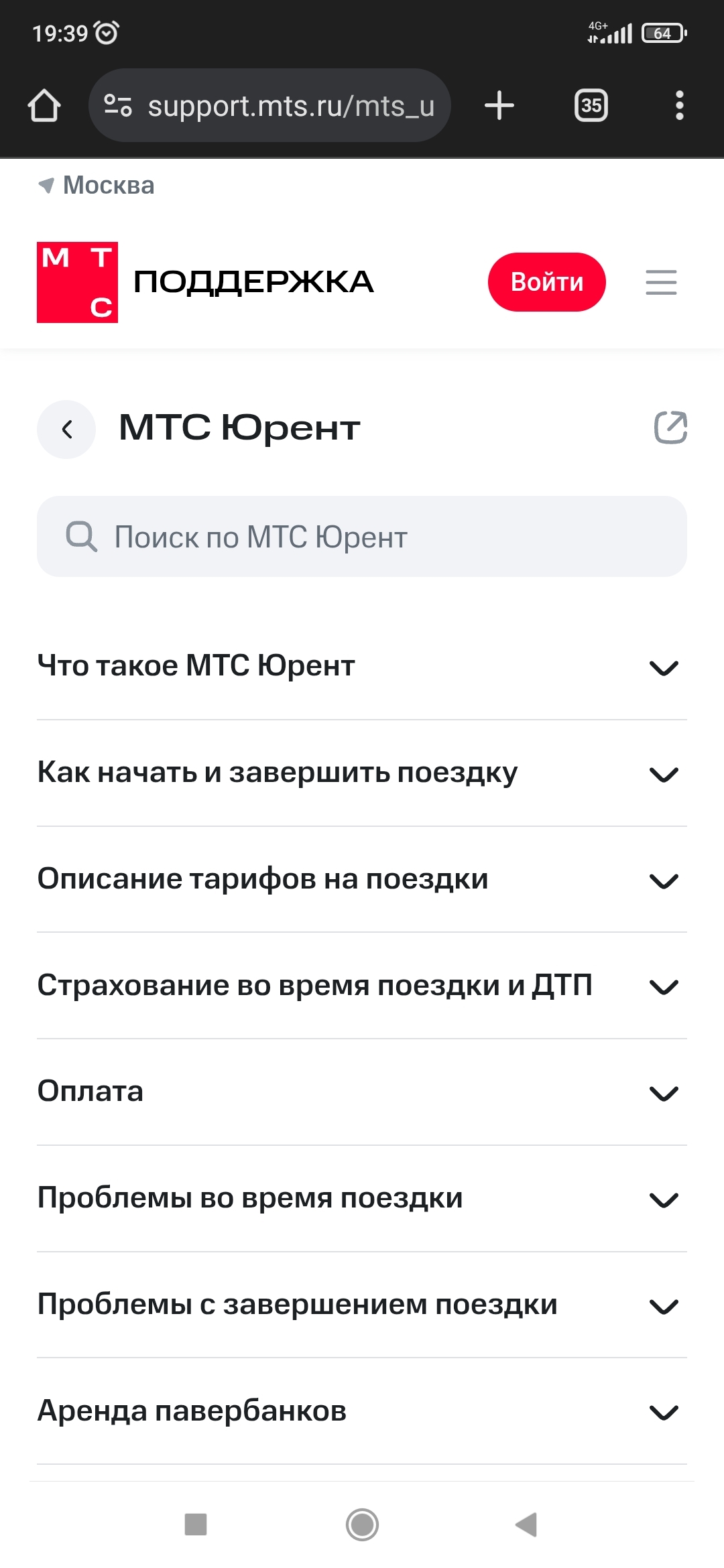Expand the Что такое МТС Юрент section
The width and height of the screenshot is (724, 1568).
point(362,667)
